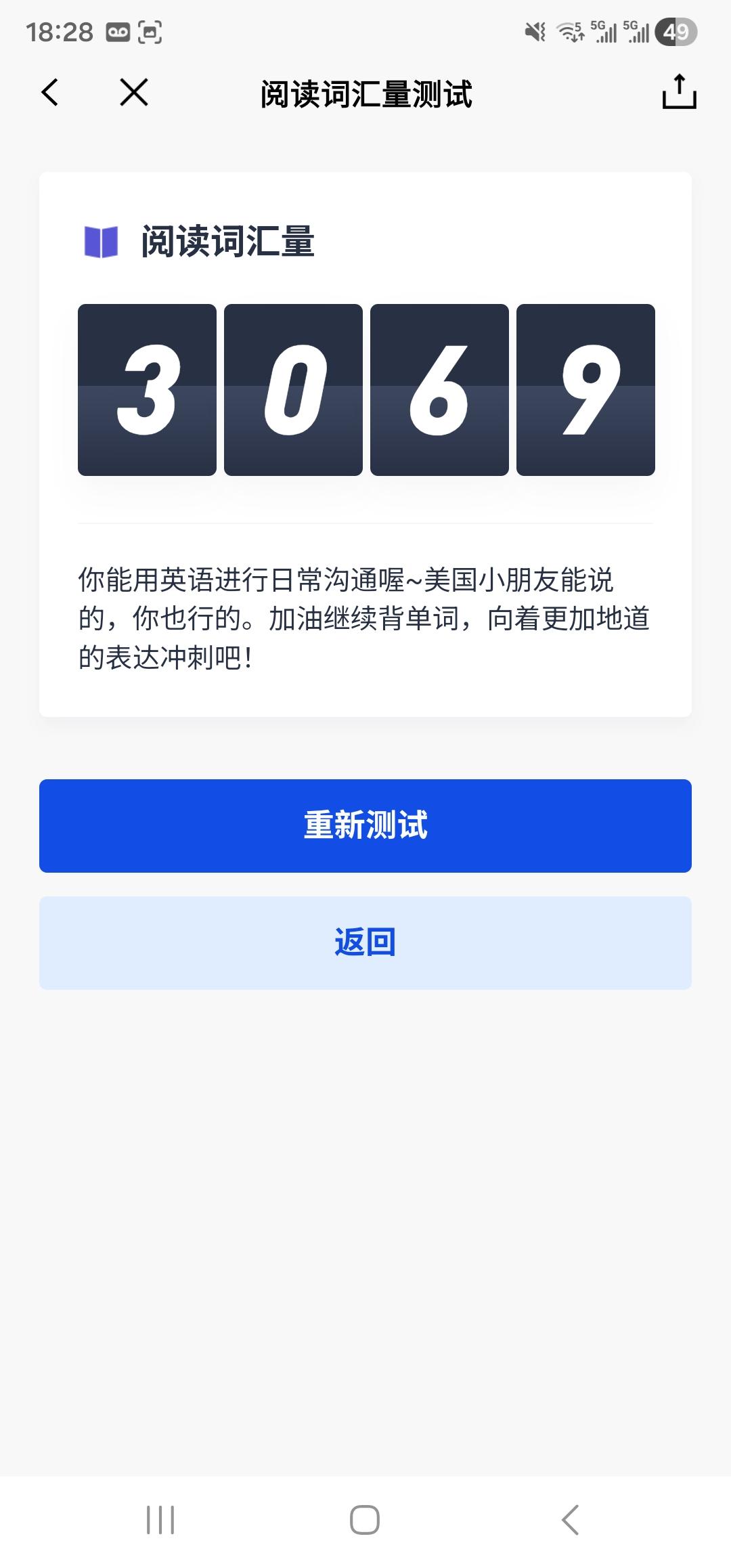
Task: Close the test page with the X
Action: click(133, 94)
